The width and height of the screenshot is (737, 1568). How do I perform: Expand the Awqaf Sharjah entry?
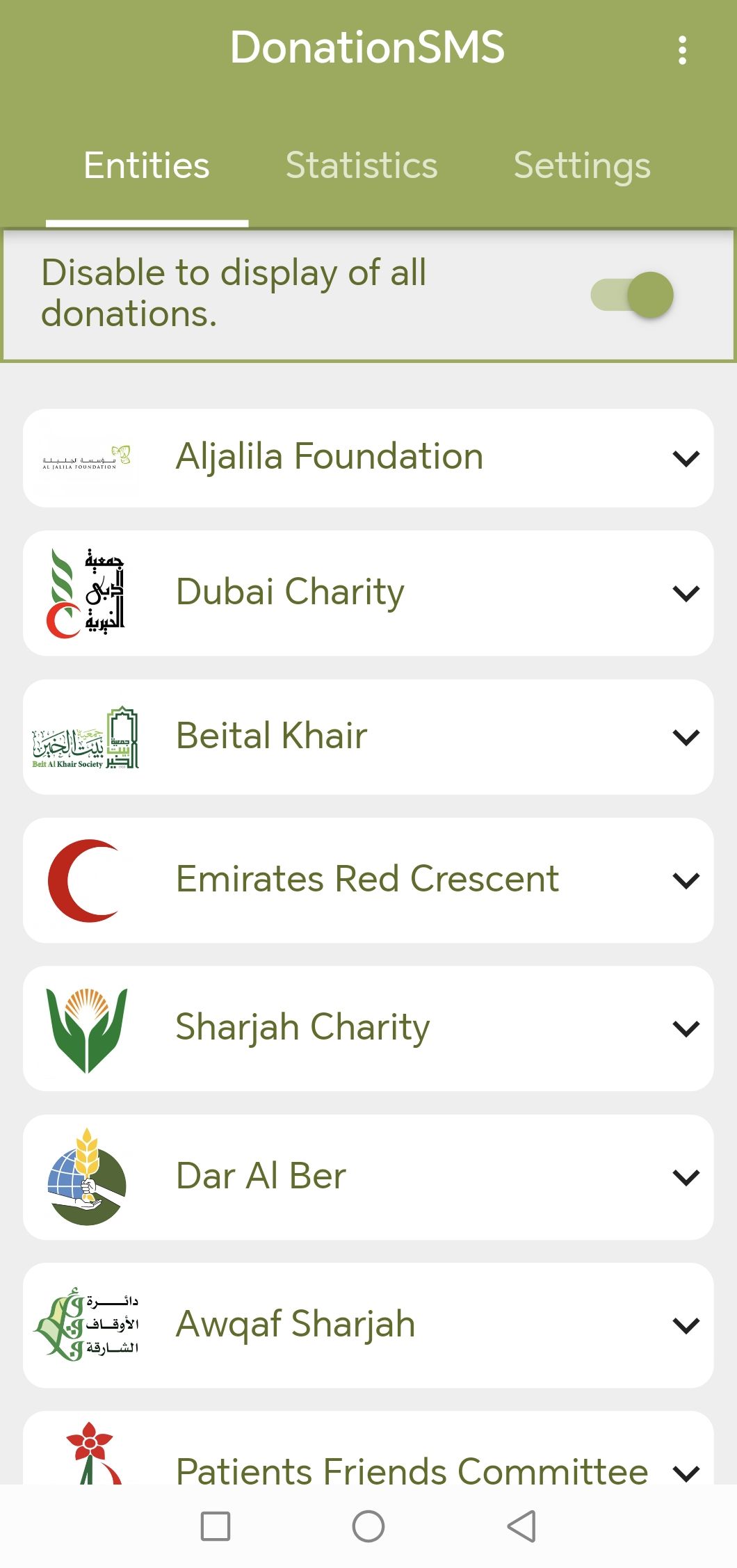[686, 1325]
